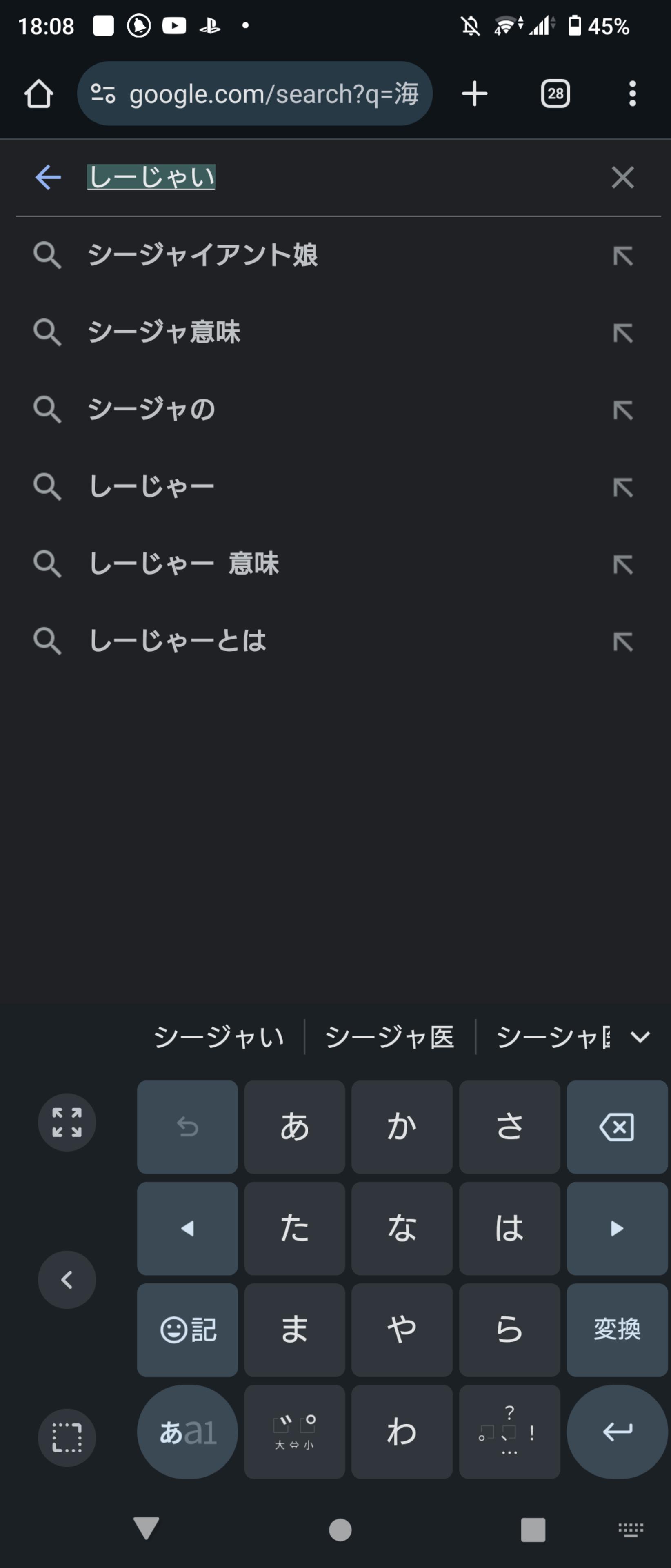This screenshot has width=671, height=1568.
Task: Select suggestion シージャ意味
Action: [x=164, y=332]
